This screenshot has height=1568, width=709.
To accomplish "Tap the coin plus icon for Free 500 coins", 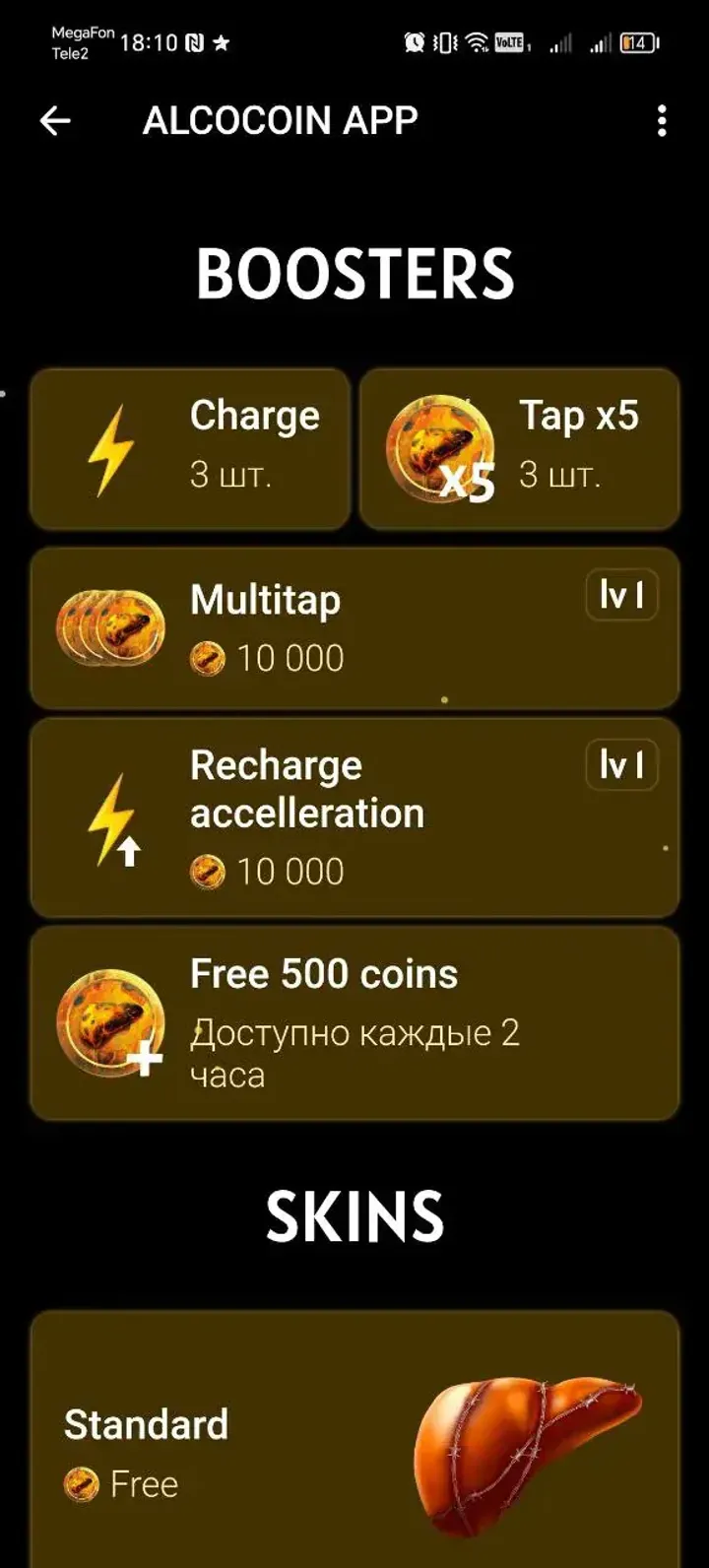I will (108, 1022).
